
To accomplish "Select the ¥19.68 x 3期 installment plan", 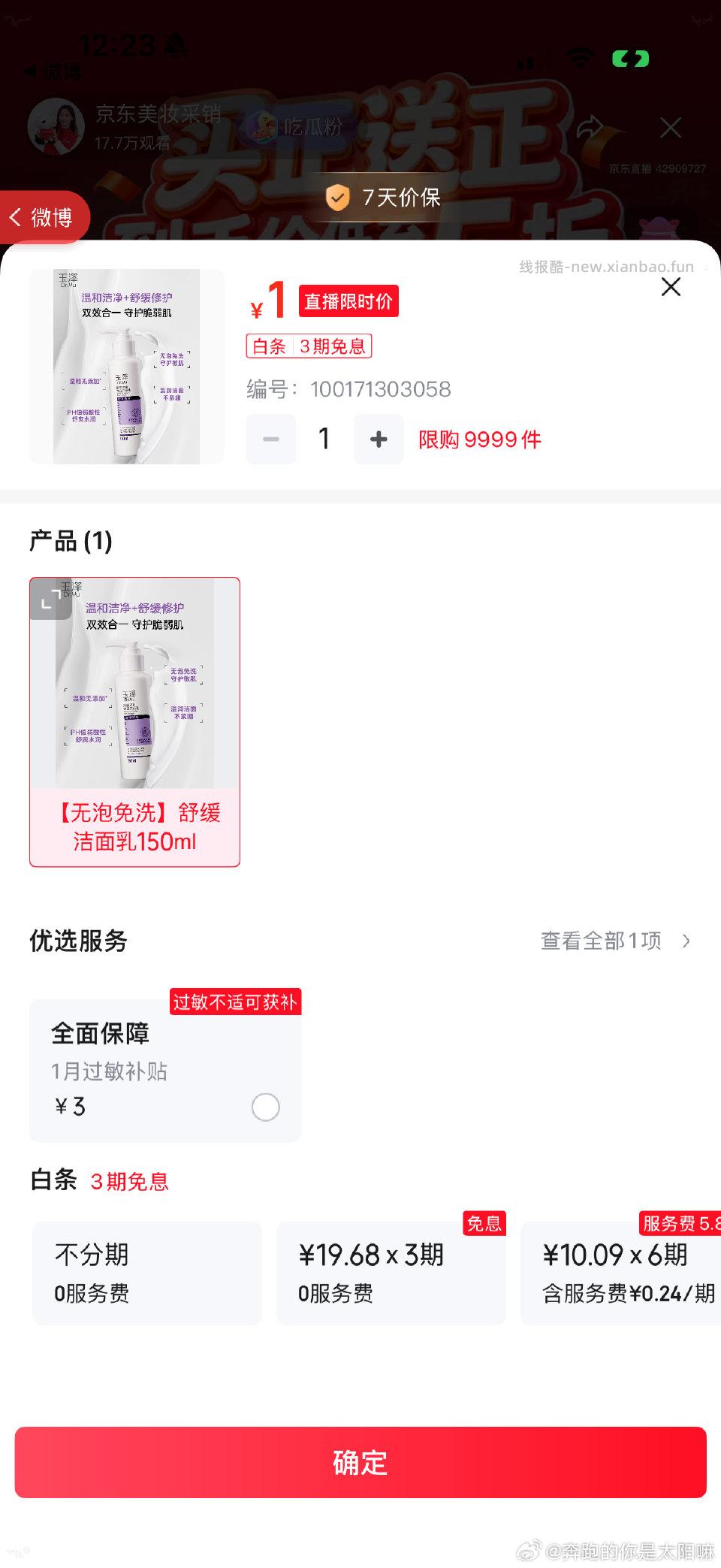I will click(x=391, y=1272).
